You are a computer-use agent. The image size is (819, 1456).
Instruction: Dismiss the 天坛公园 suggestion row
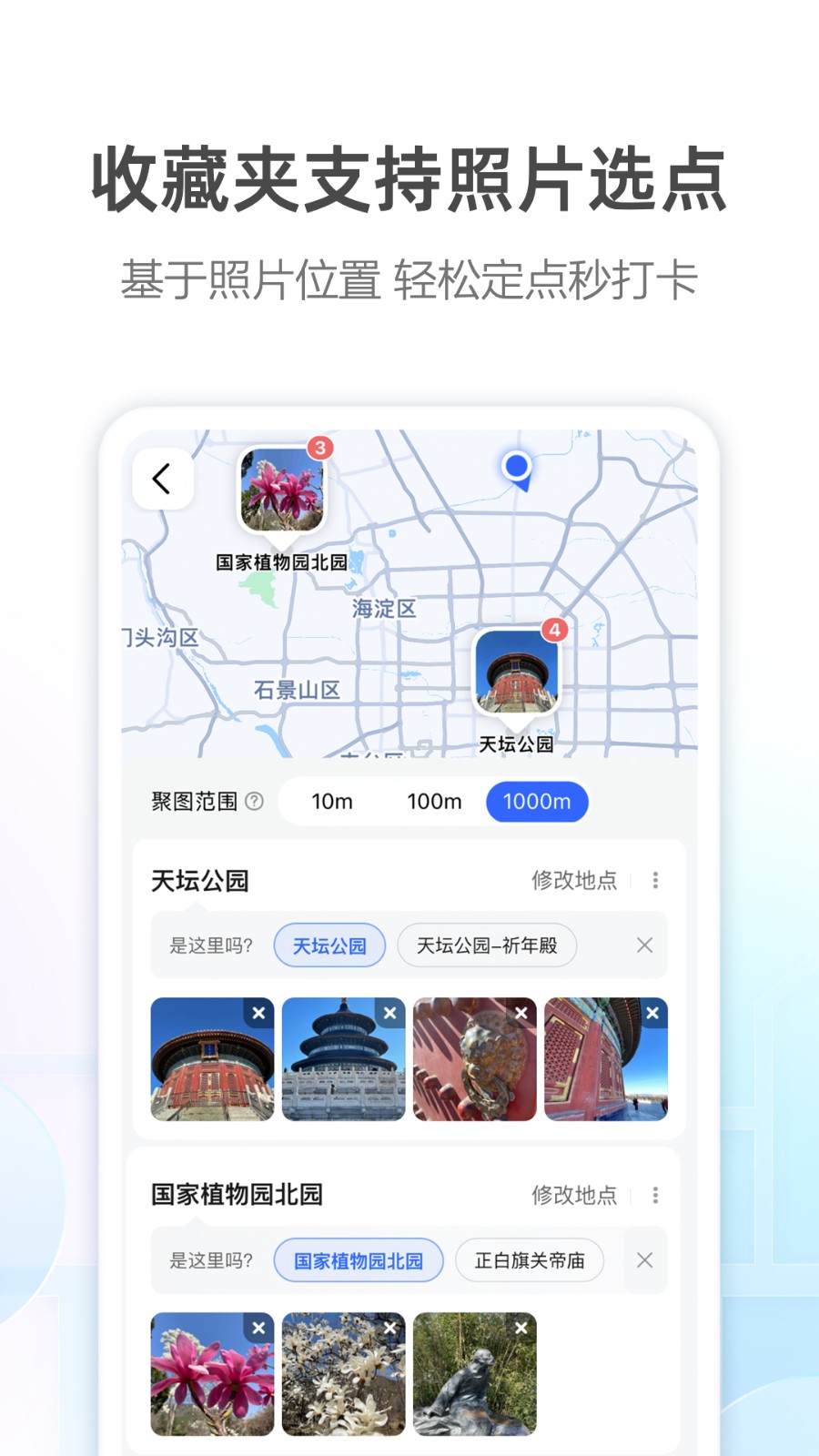click(645, 945)
